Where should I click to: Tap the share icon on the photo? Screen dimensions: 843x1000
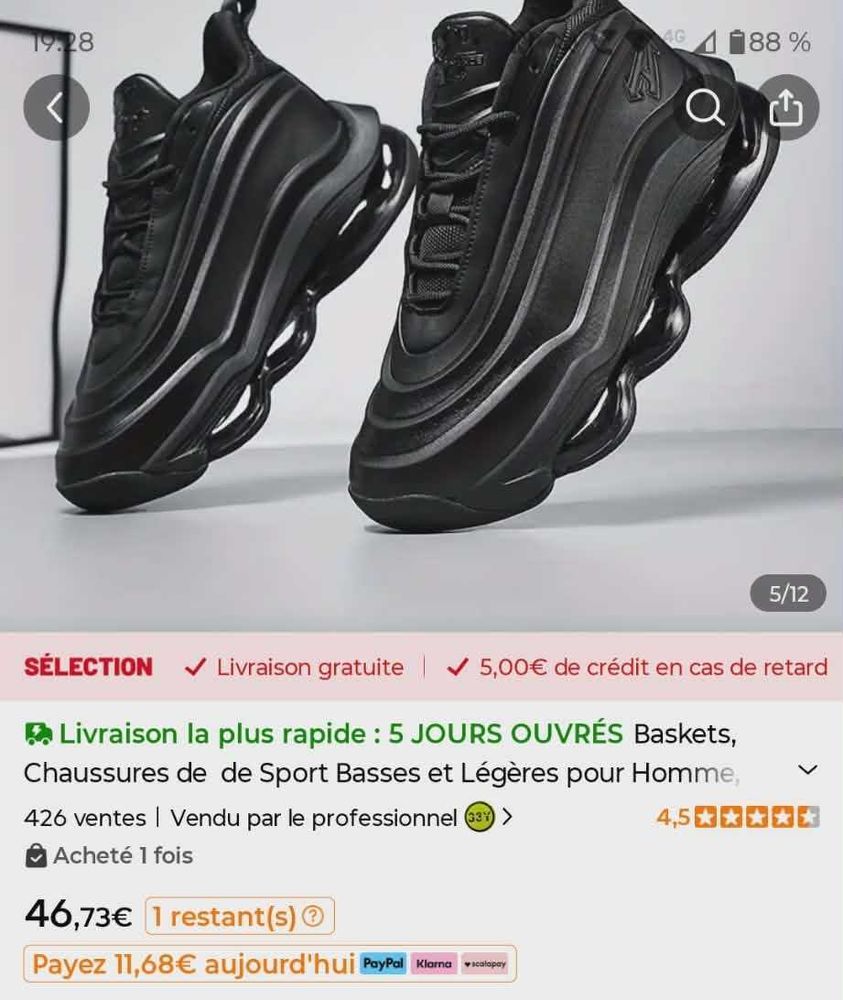pyautogui.click(x=787, y=108)
